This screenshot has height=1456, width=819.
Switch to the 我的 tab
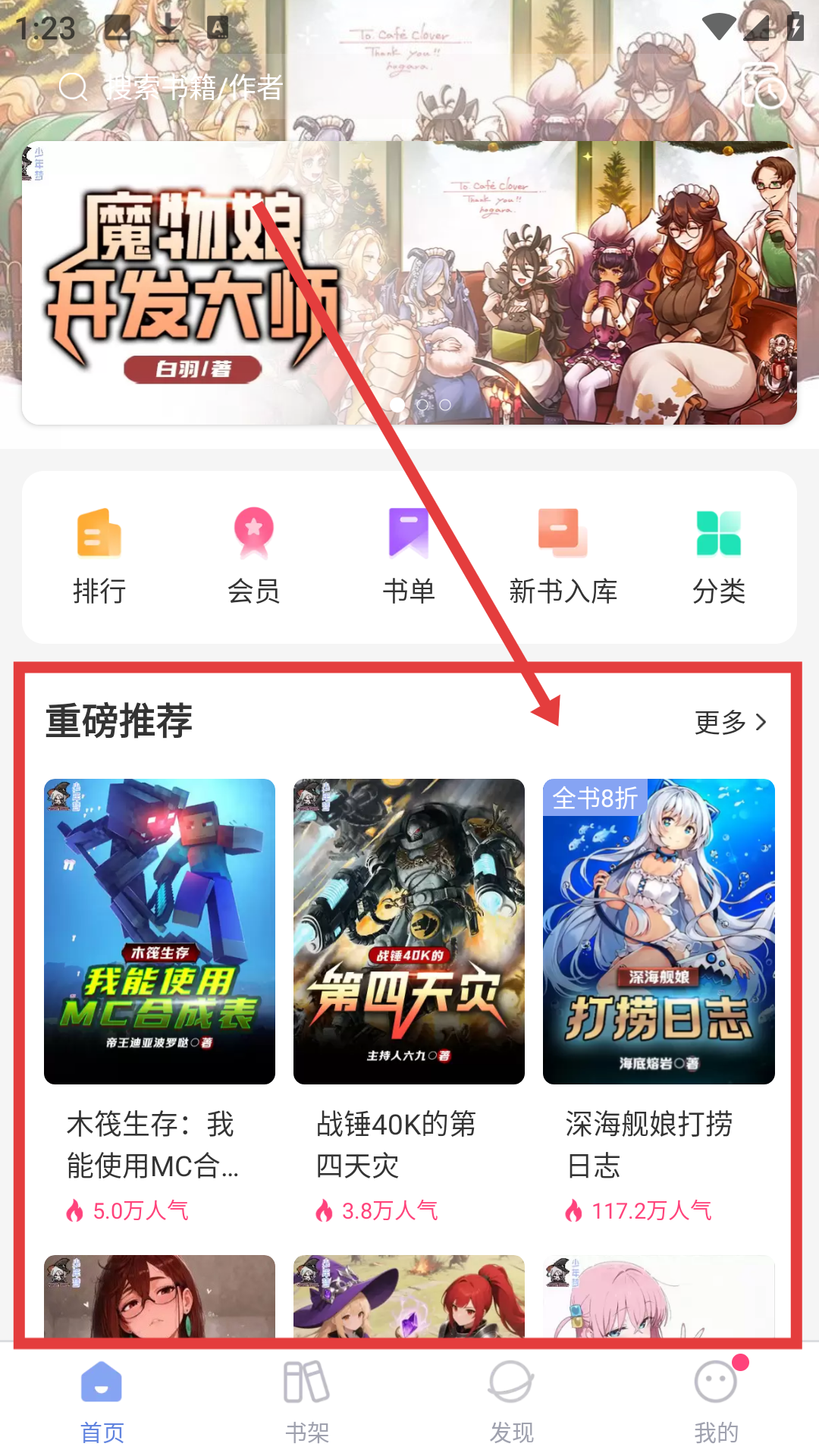point(716,1401)
